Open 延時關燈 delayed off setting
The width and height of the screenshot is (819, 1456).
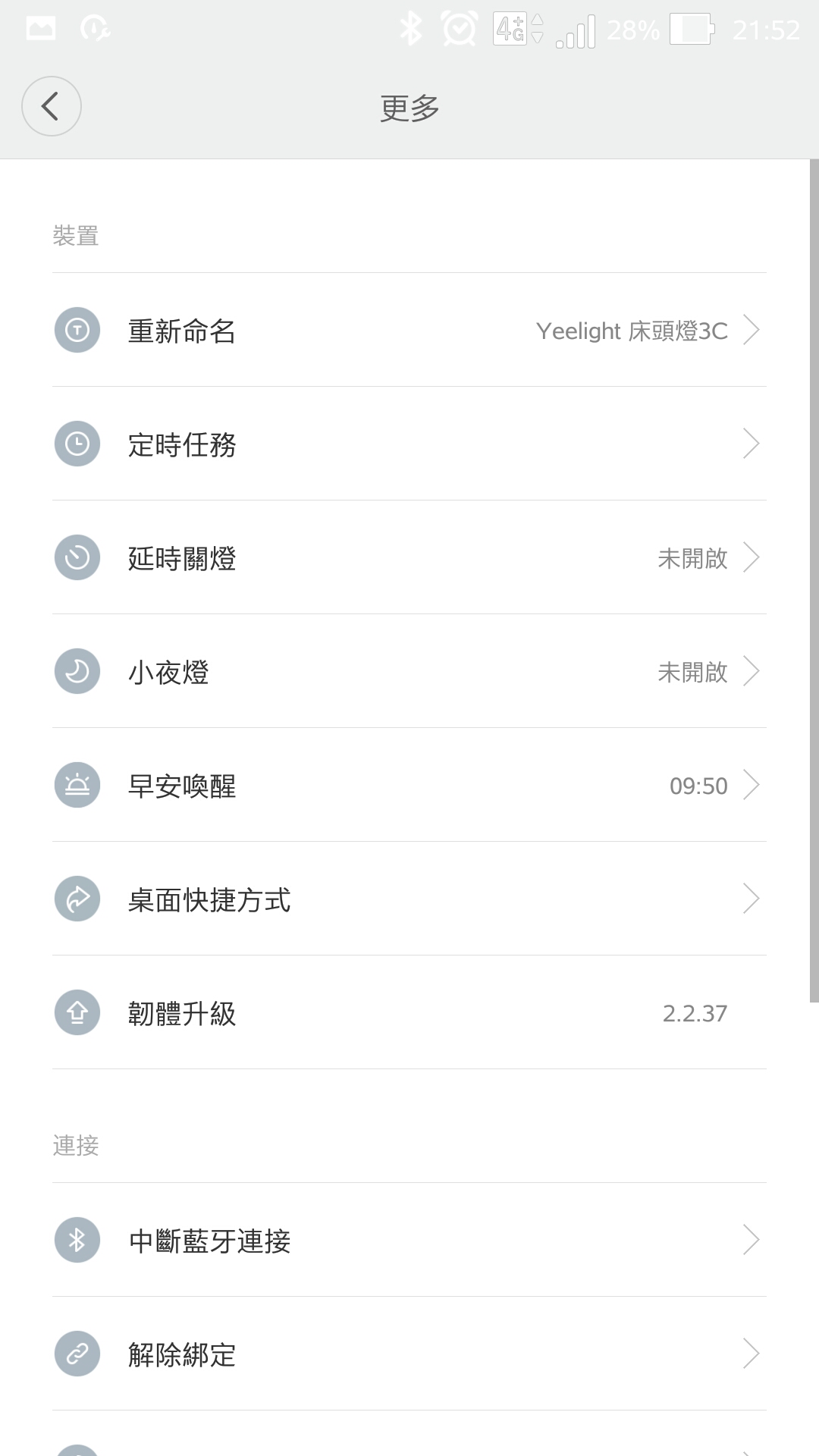pos(409,557)
